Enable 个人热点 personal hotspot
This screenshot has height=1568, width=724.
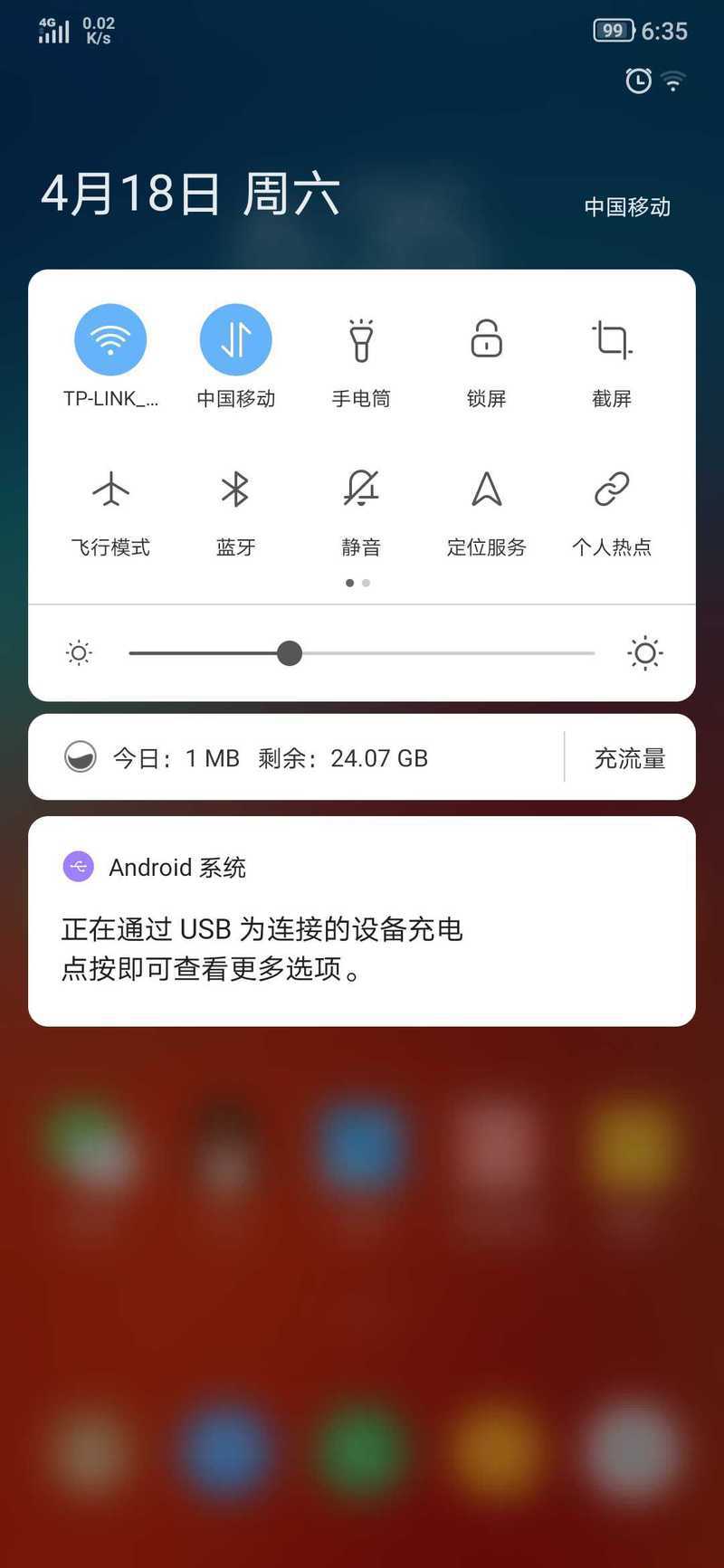[x=612, y=489]
